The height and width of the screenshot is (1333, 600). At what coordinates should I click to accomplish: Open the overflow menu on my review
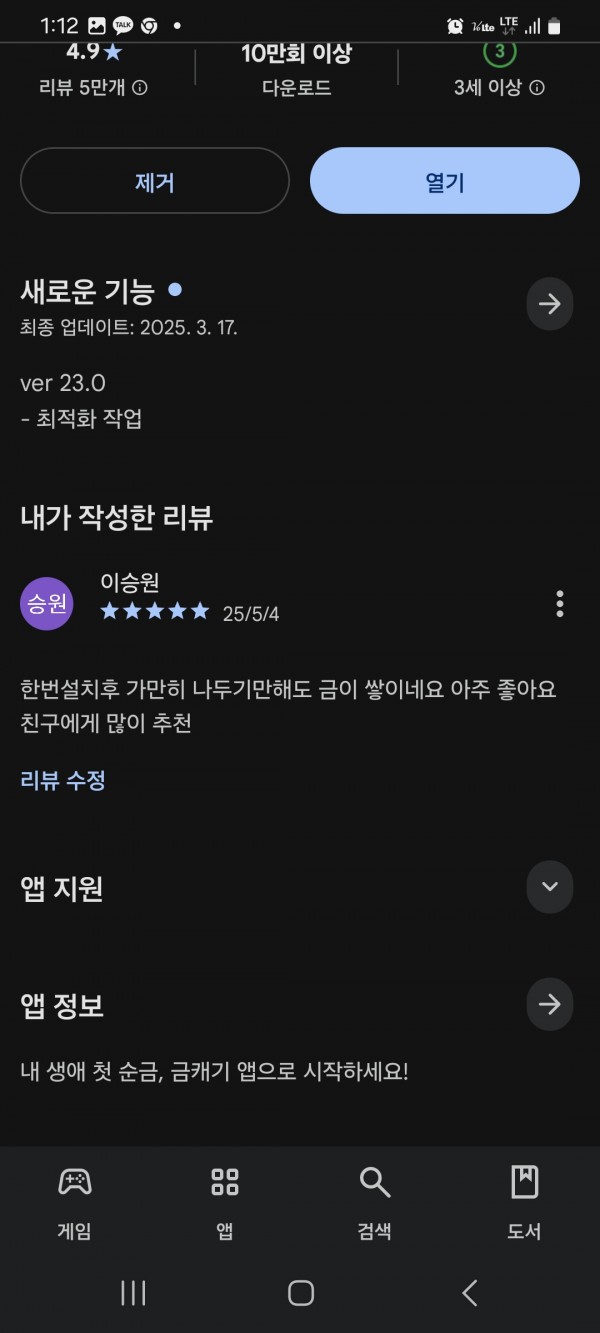(x=559, y=604)
